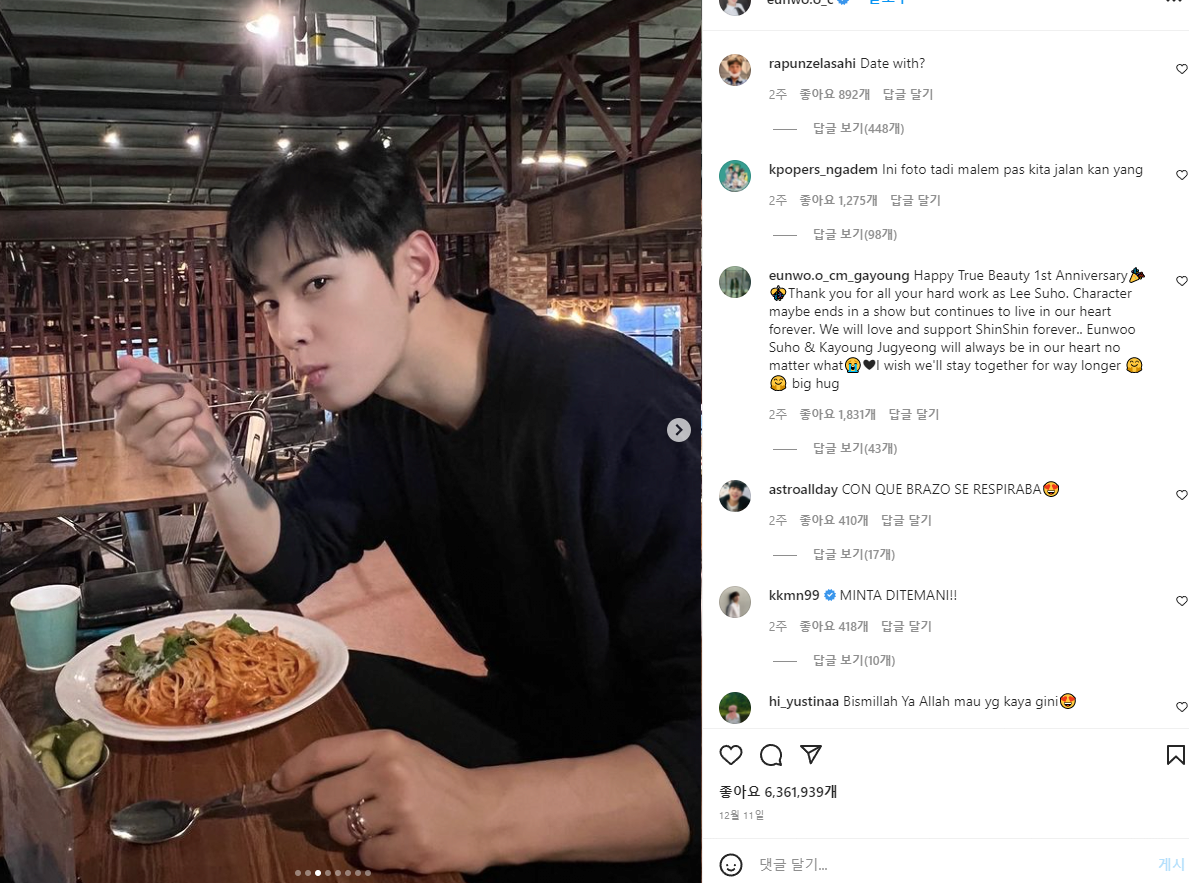Open the post's overflow menu
Image resolution: width=1189 pixels, height=883 pixels.
tap(1173, 3)
